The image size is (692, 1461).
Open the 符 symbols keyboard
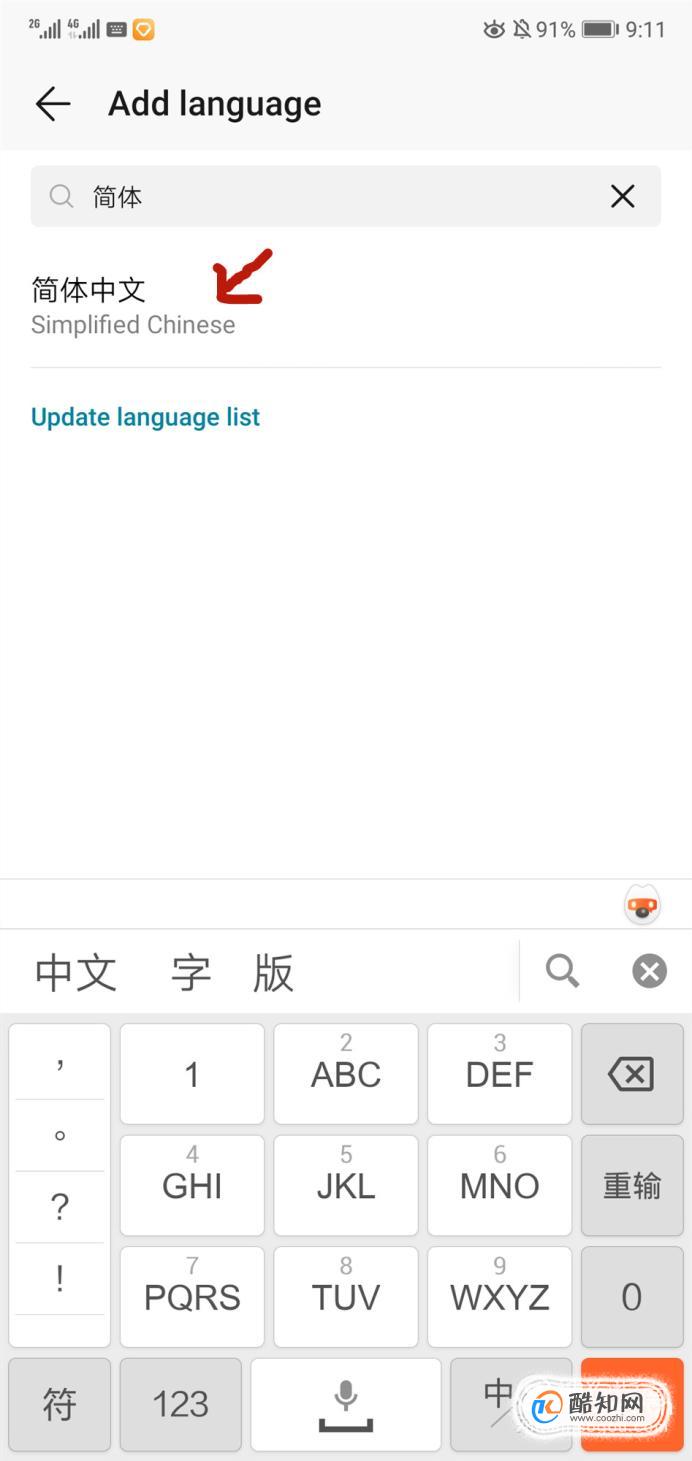[x=59, y=1404]
